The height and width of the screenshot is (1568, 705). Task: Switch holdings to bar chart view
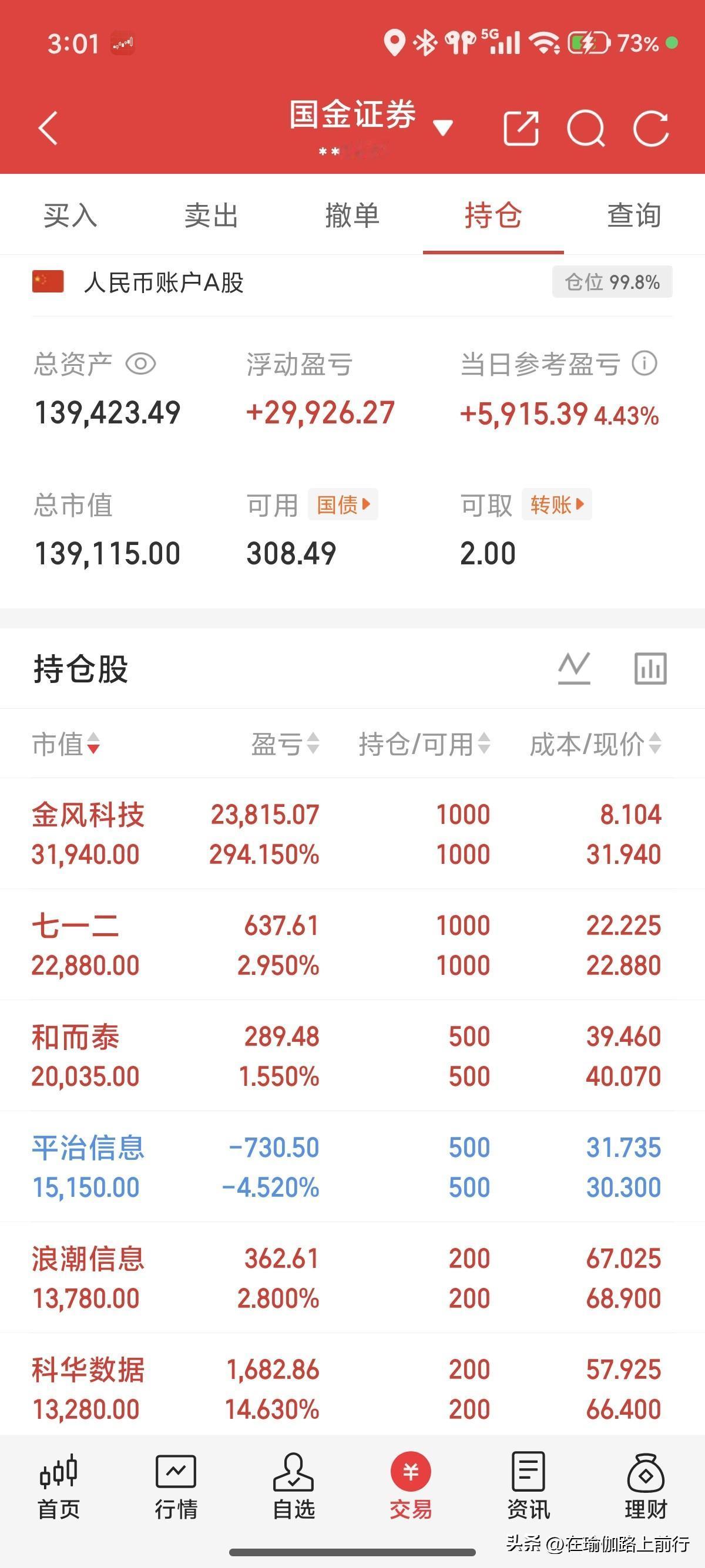click(649, 669)
